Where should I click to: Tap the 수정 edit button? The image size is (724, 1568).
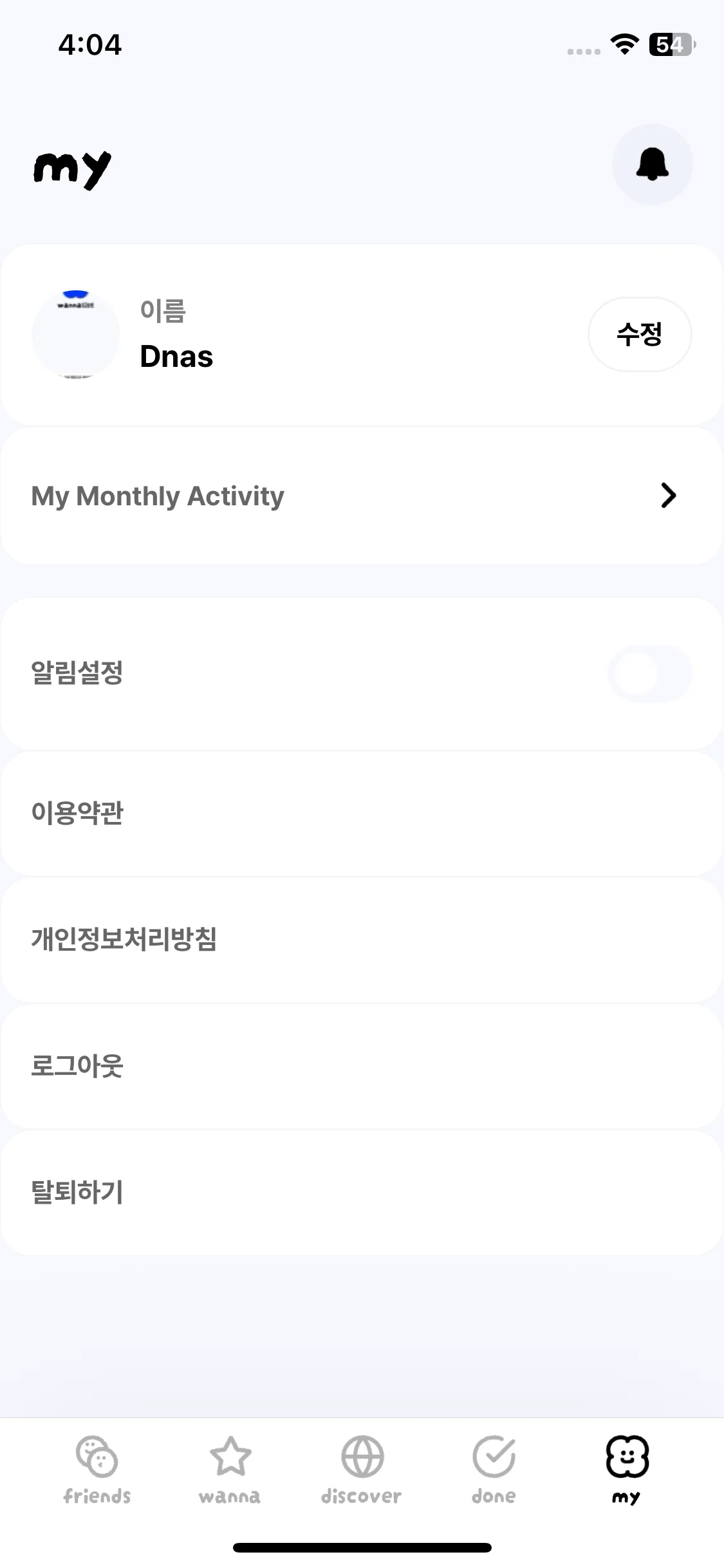pyautogui.click(x=639, y=335)
